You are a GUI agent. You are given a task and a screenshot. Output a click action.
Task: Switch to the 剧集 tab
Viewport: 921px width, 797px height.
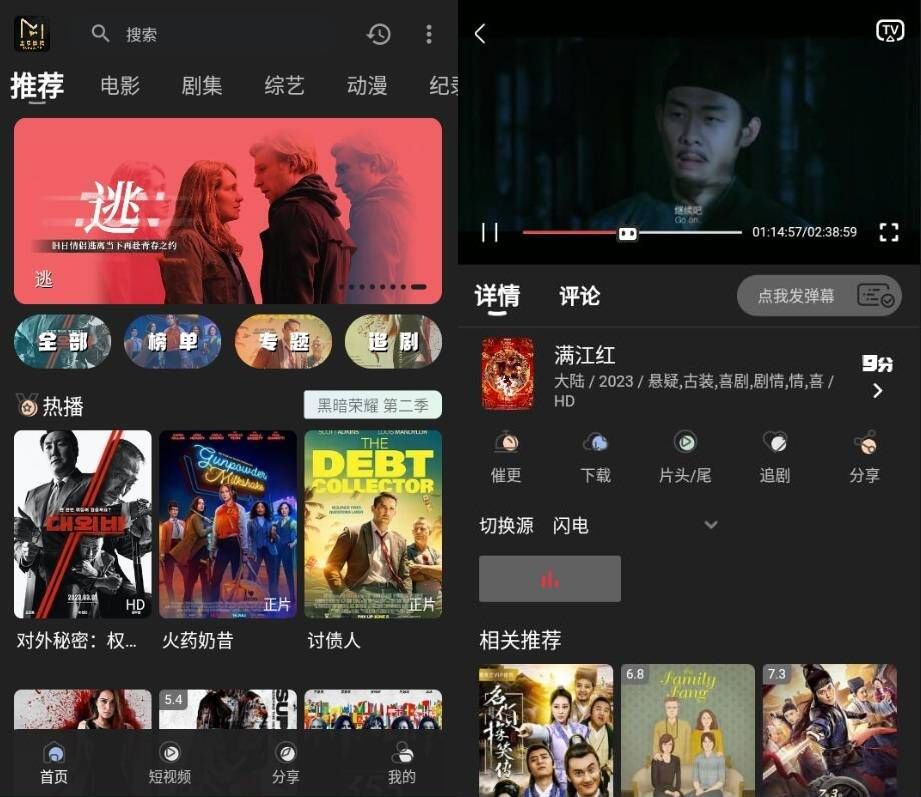pos(201,86)
